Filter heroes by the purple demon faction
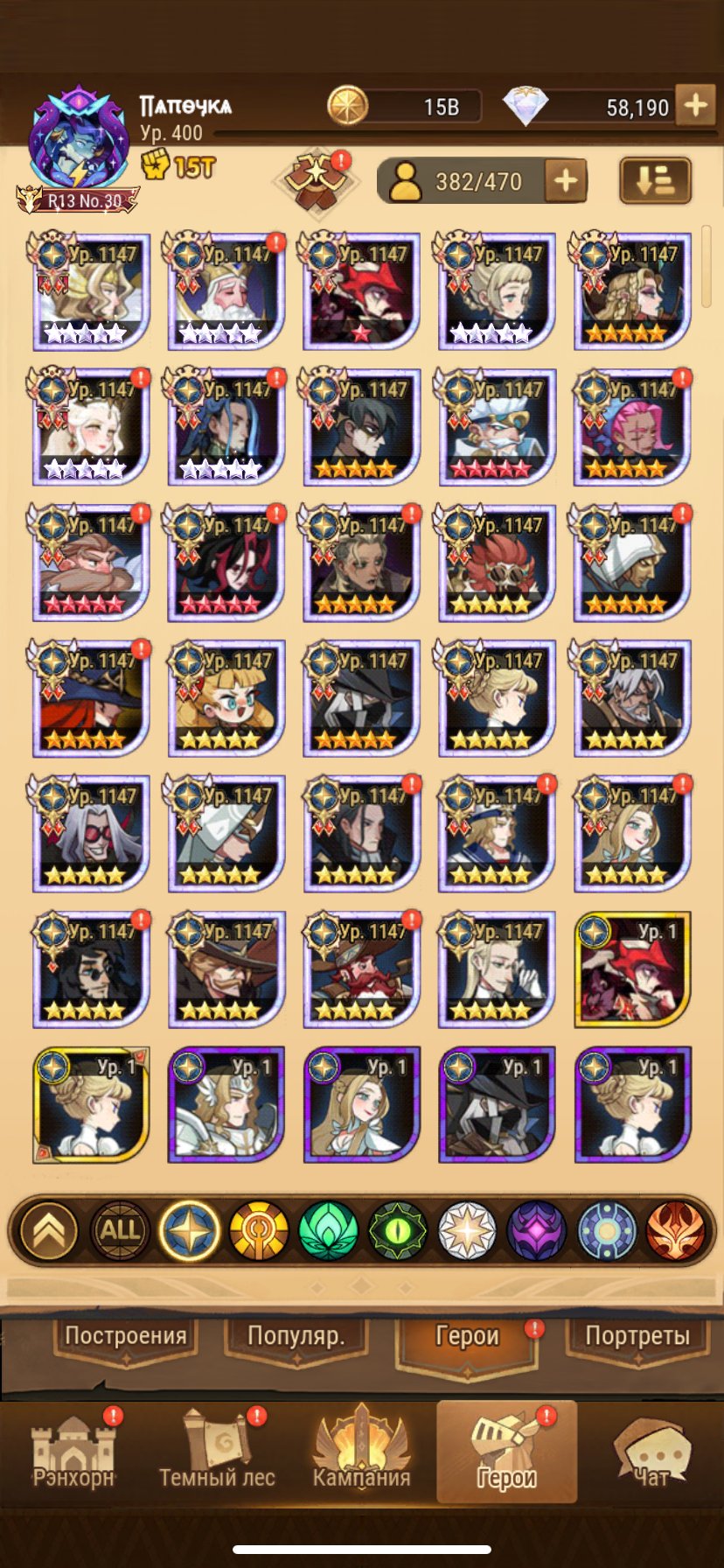724x1568 pixels. coord(536,1230)
